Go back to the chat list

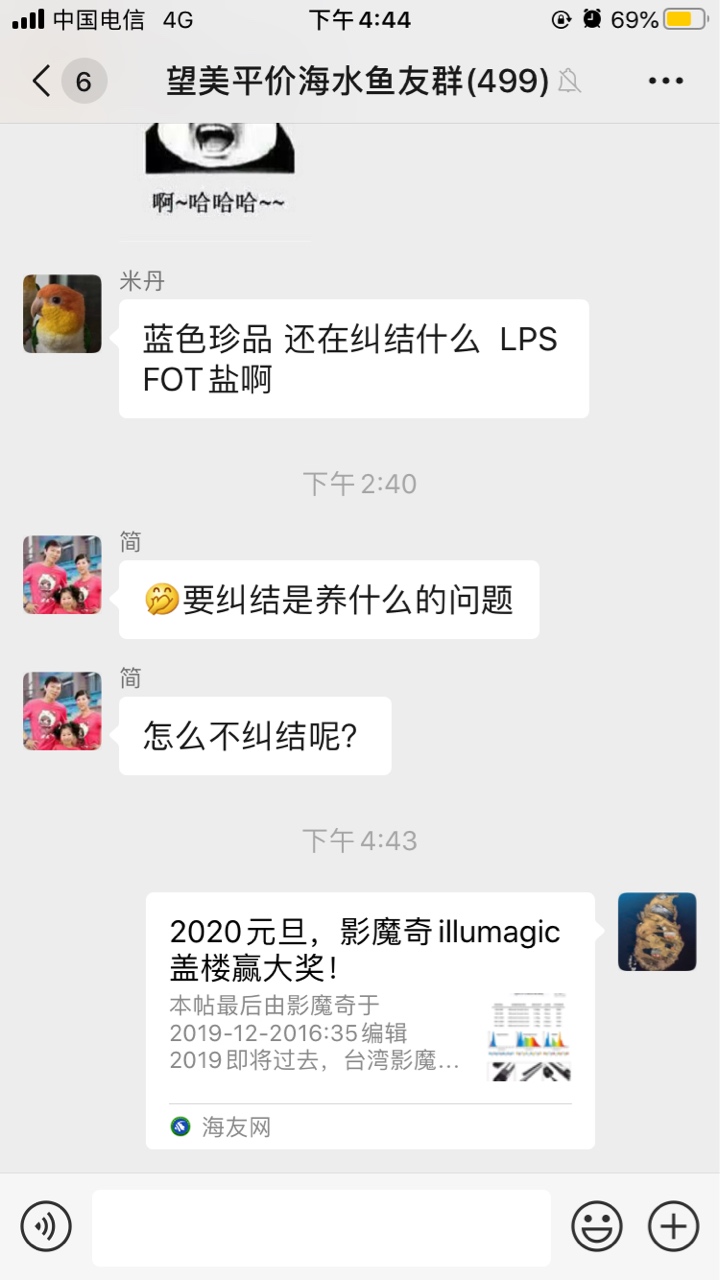(x=42, y=81)
